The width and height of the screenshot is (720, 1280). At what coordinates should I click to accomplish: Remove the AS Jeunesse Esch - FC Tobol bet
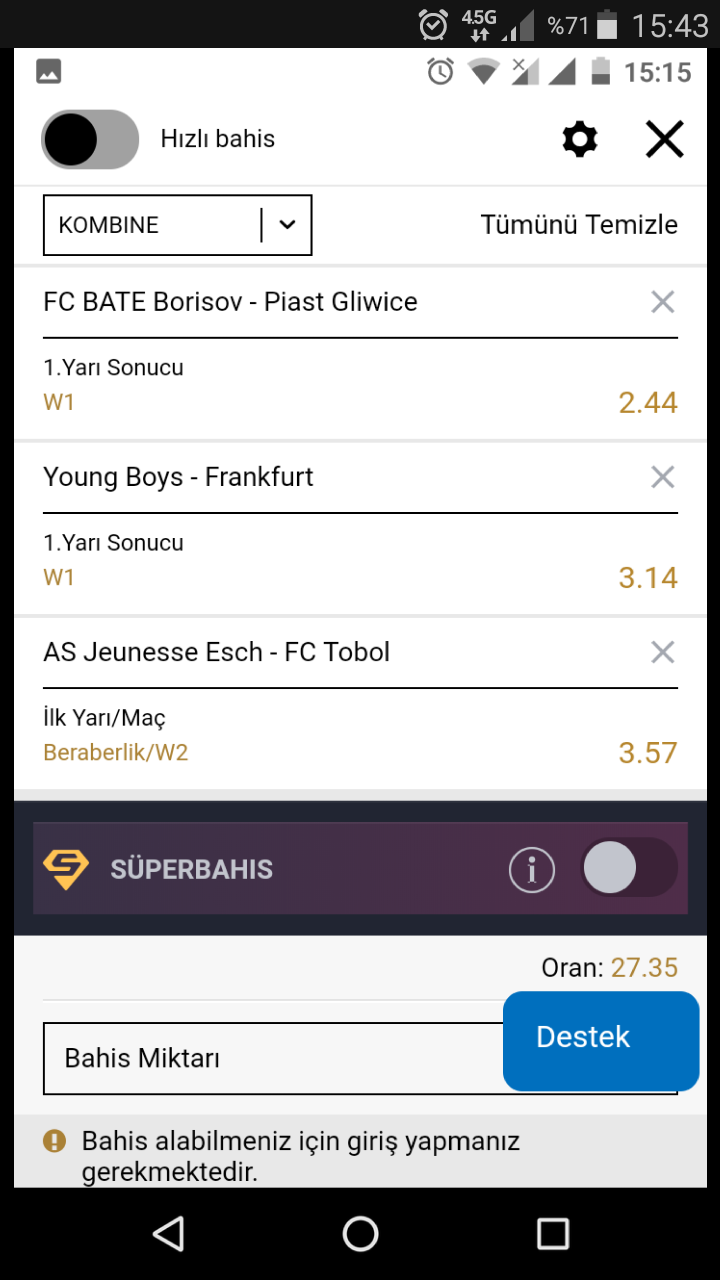click(x=663, y=652)
